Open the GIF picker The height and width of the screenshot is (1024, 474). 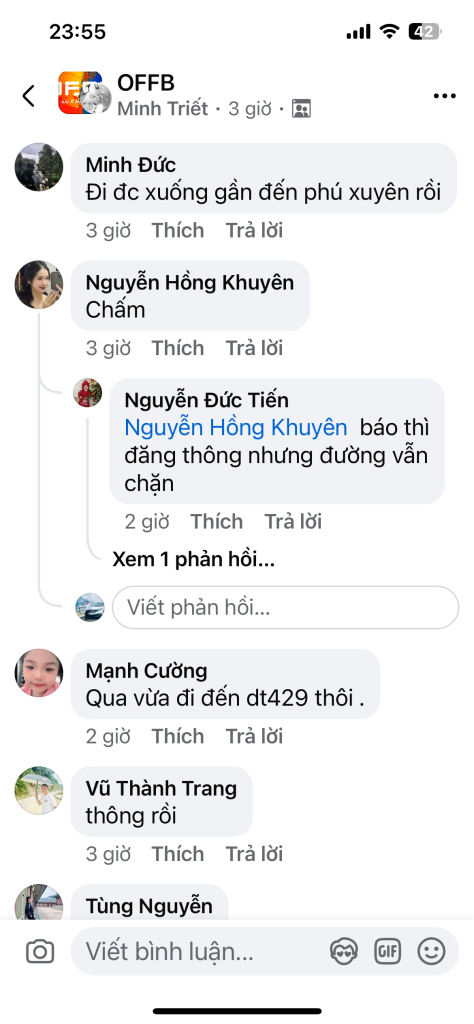tap(387, 952)
